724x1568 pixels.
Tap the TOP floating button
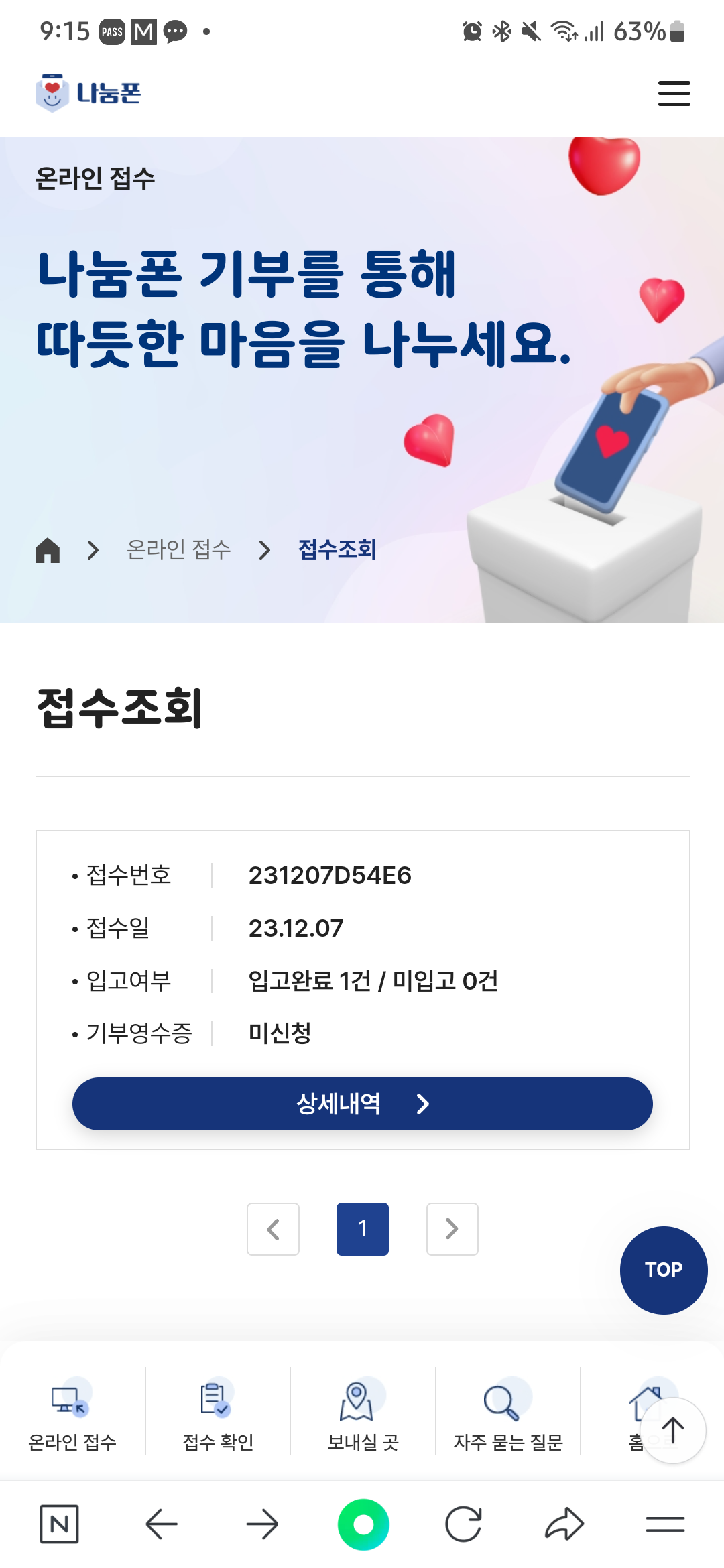[x=663, y=1270]
